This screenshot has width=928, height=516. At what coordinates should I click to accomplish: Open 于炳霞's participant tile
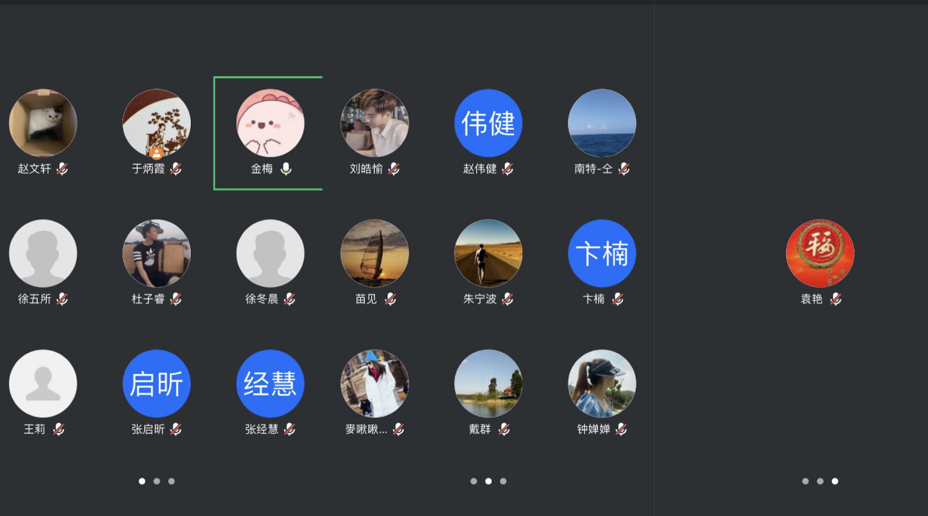click(157, 124)
